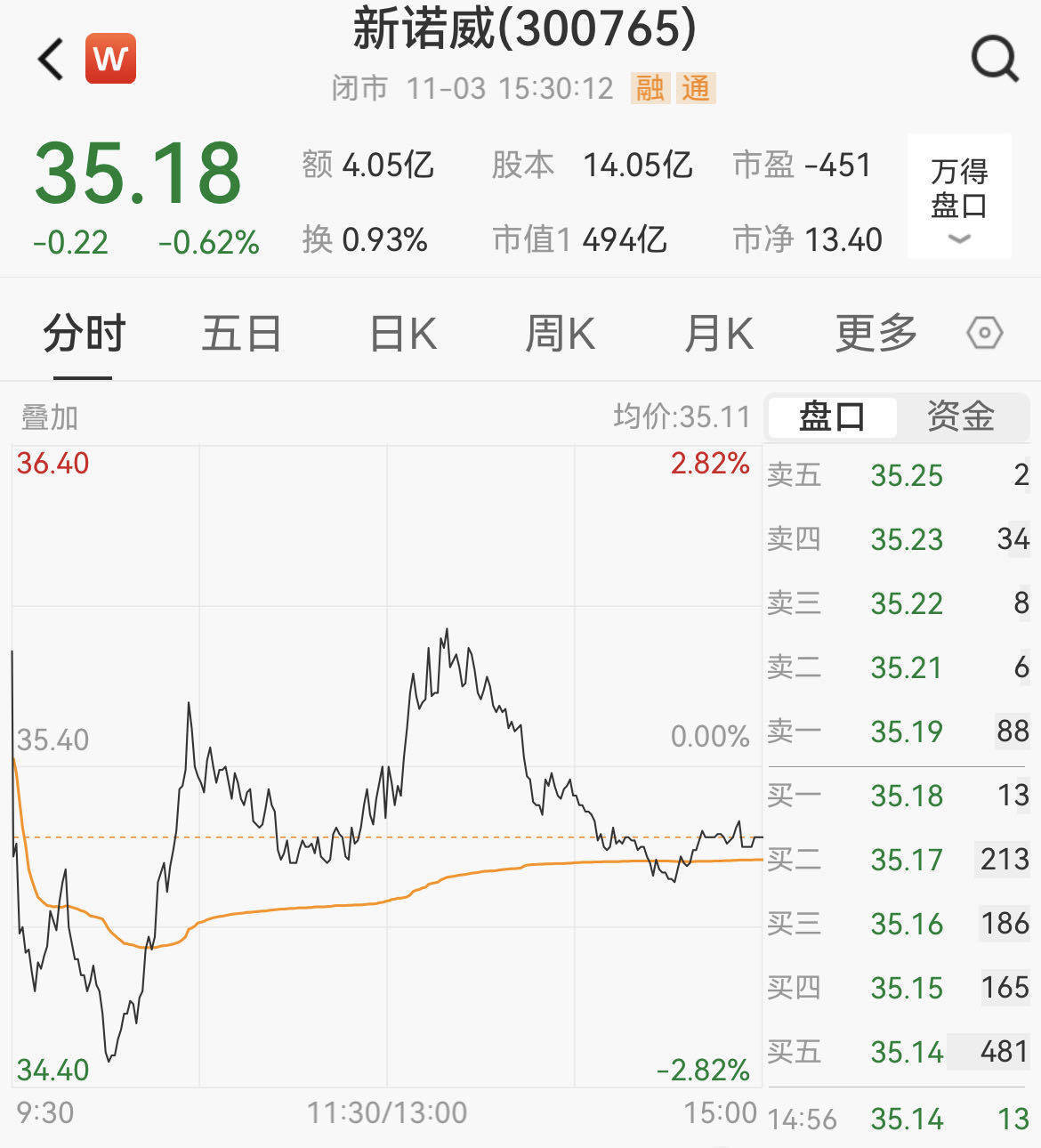The image size is (1041, 1148).
Task: Switch to the 周K tab
Action: pyautogui.click(x=560, y=335)
